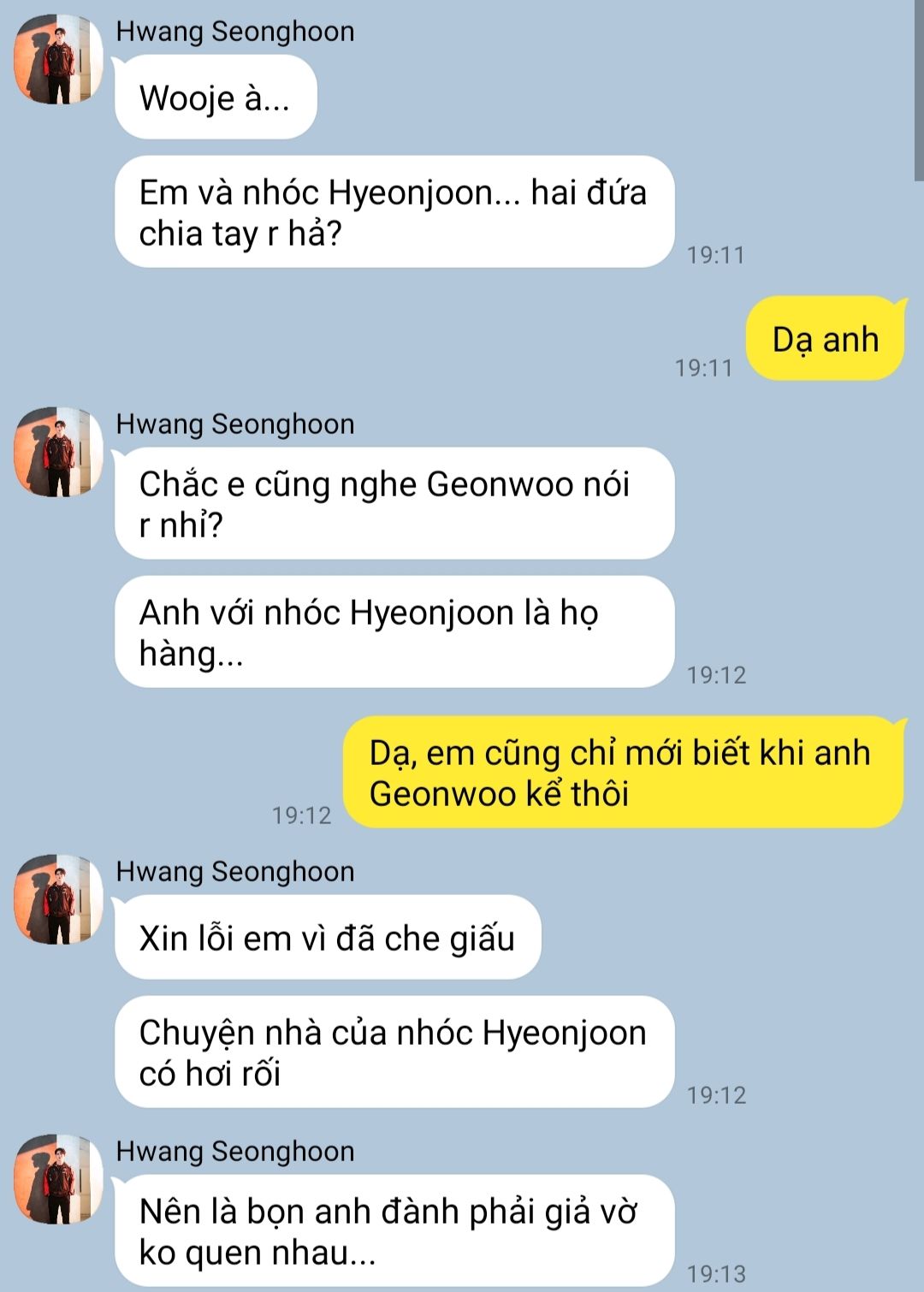The height and width of the screenshot is (1292, 924).
Task: Open profile photo beside "Nên là bọn anh"
Action: point(58,1180)
